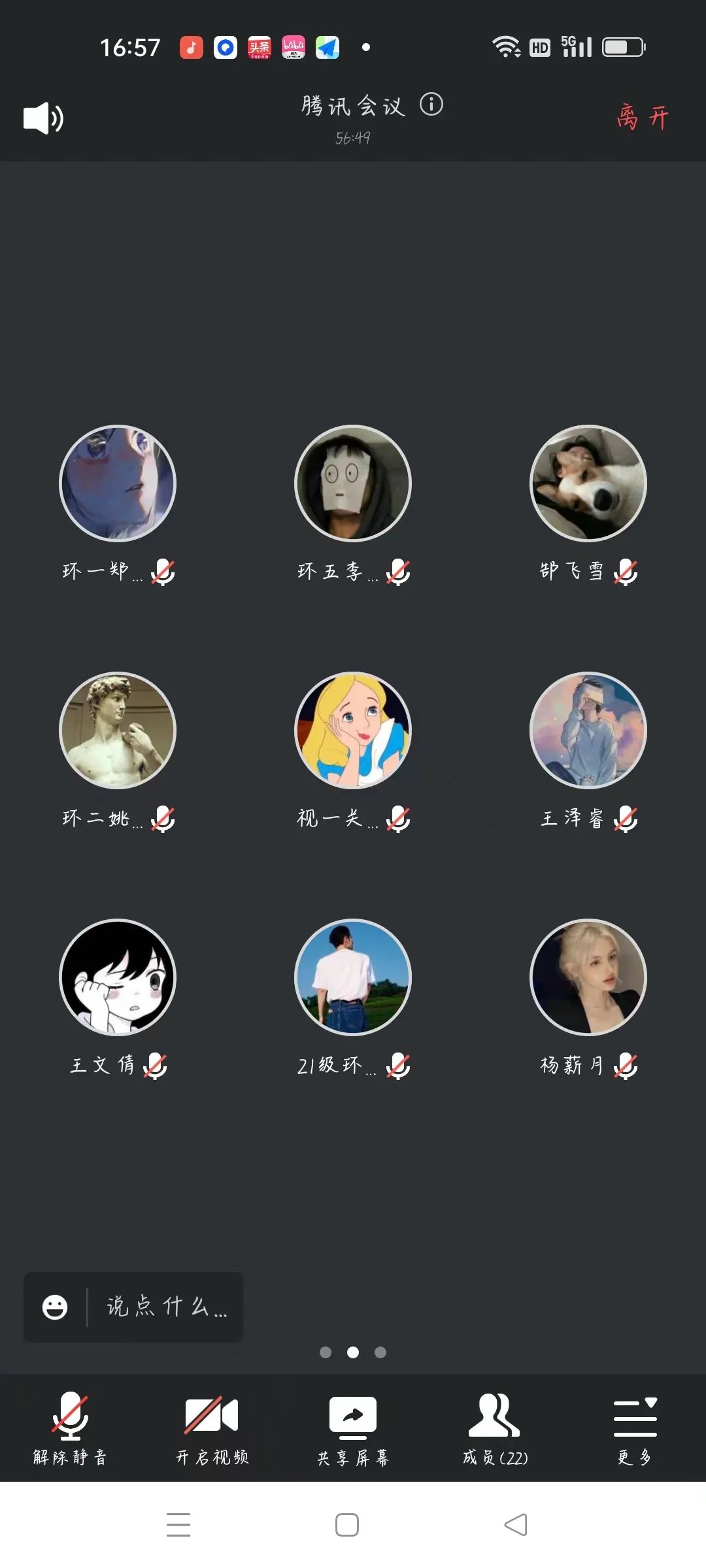The width and height of the screenshot is (706, 1568).
Task: Toggle the speaker audio icon
Action: click(43, 118)
